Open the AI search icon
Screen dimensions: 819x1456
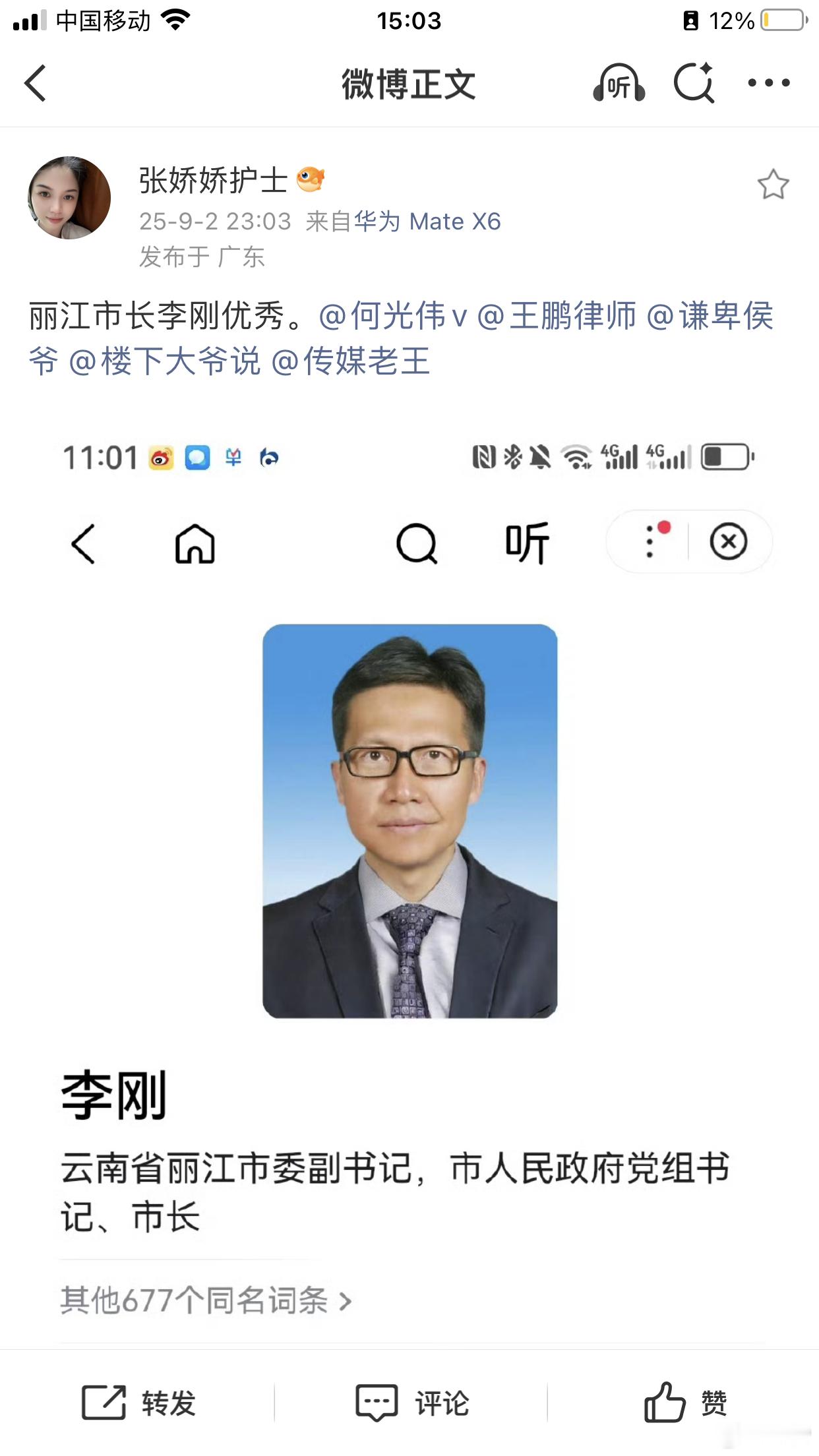tap(694, 83)
